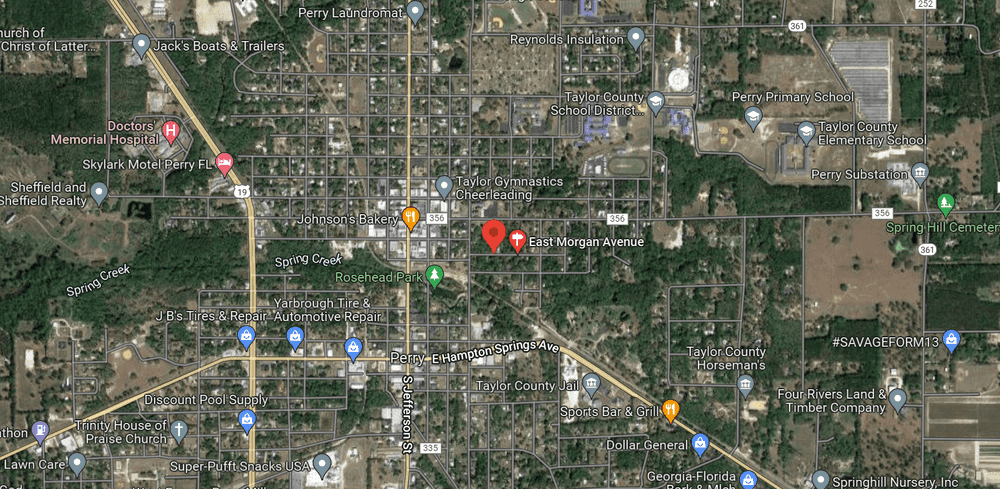Select Sheffield and Sheffield Realty marker

coord(99,192)
